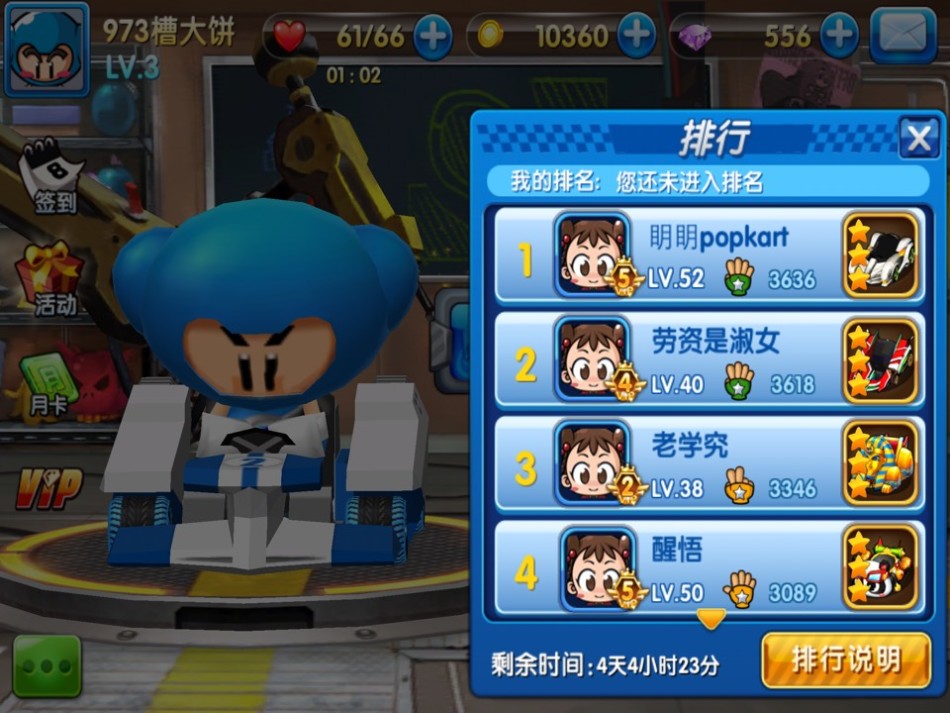Open the mail envelope inbox

coord(903,36)
